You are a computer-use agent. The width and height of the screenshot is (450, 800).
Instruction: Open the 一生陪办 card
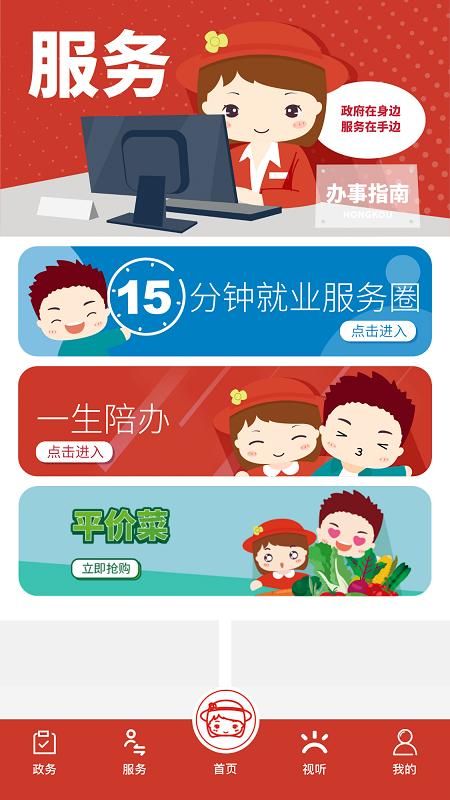[x=225, y=421]
